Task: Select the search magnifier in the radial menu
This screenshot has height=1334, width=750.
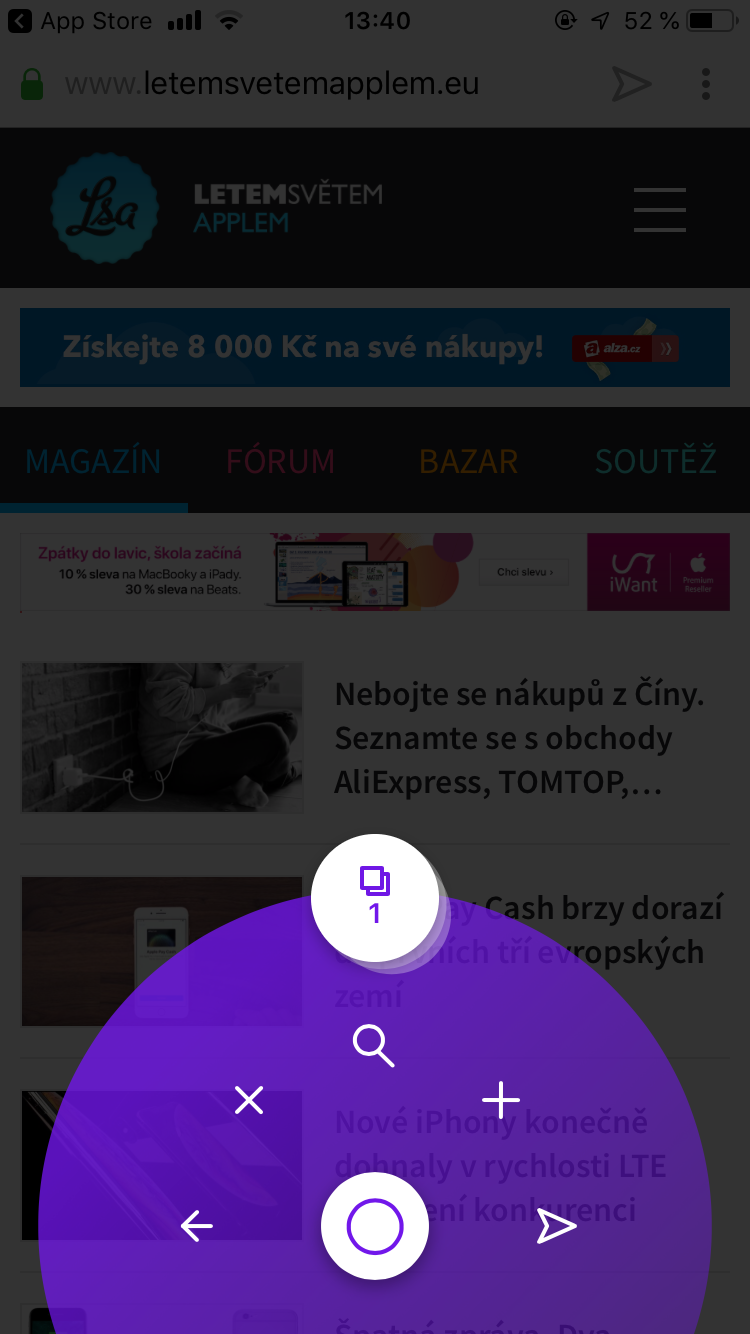Action: point(375,1046)
